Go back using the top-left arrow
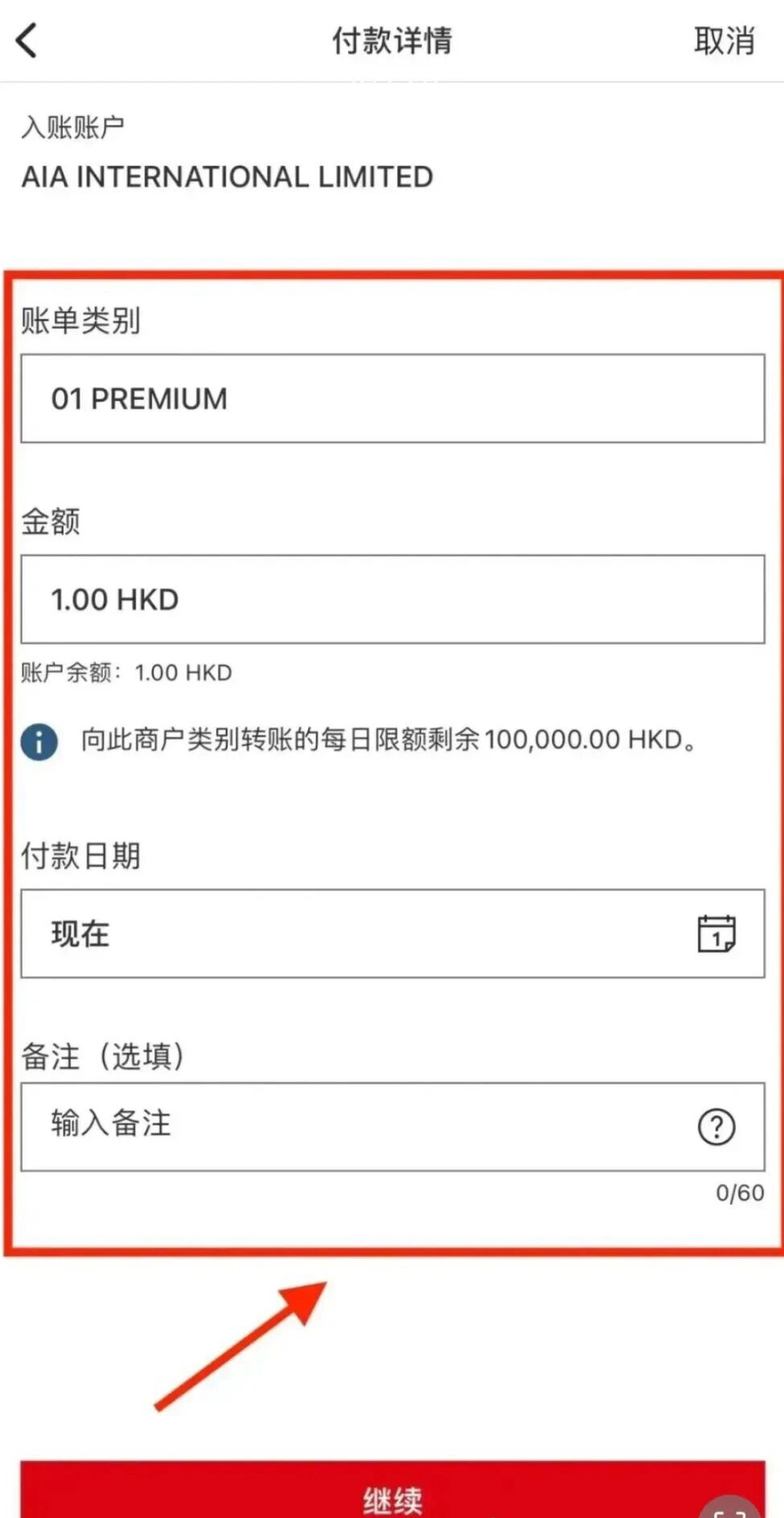784x1518 pixels. [27, 40]
